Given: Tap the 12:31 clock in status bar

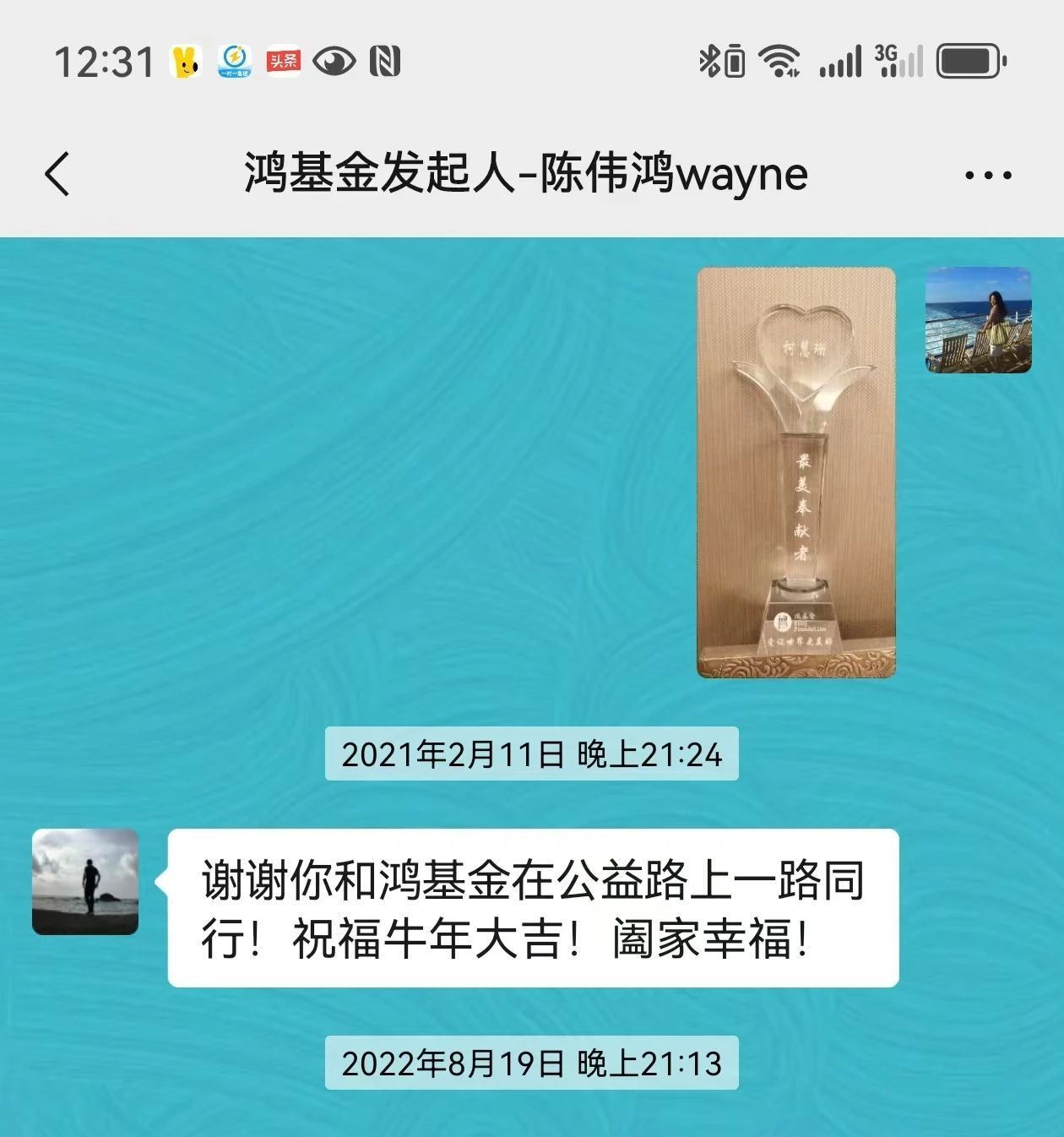Looking at the screenshot, I should [104, 59].
